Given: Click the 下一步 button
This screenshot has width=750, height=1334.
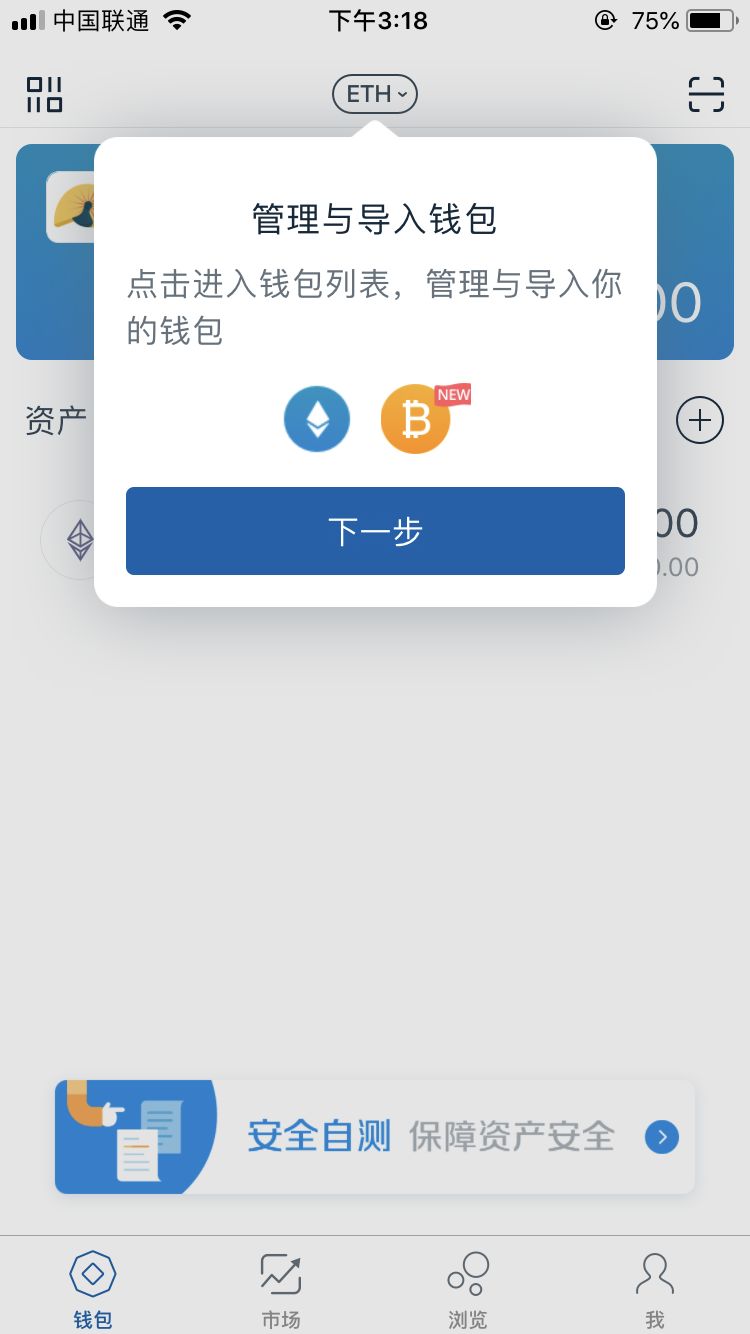Looking at the screenshot, I should click(x=374, y=531).
